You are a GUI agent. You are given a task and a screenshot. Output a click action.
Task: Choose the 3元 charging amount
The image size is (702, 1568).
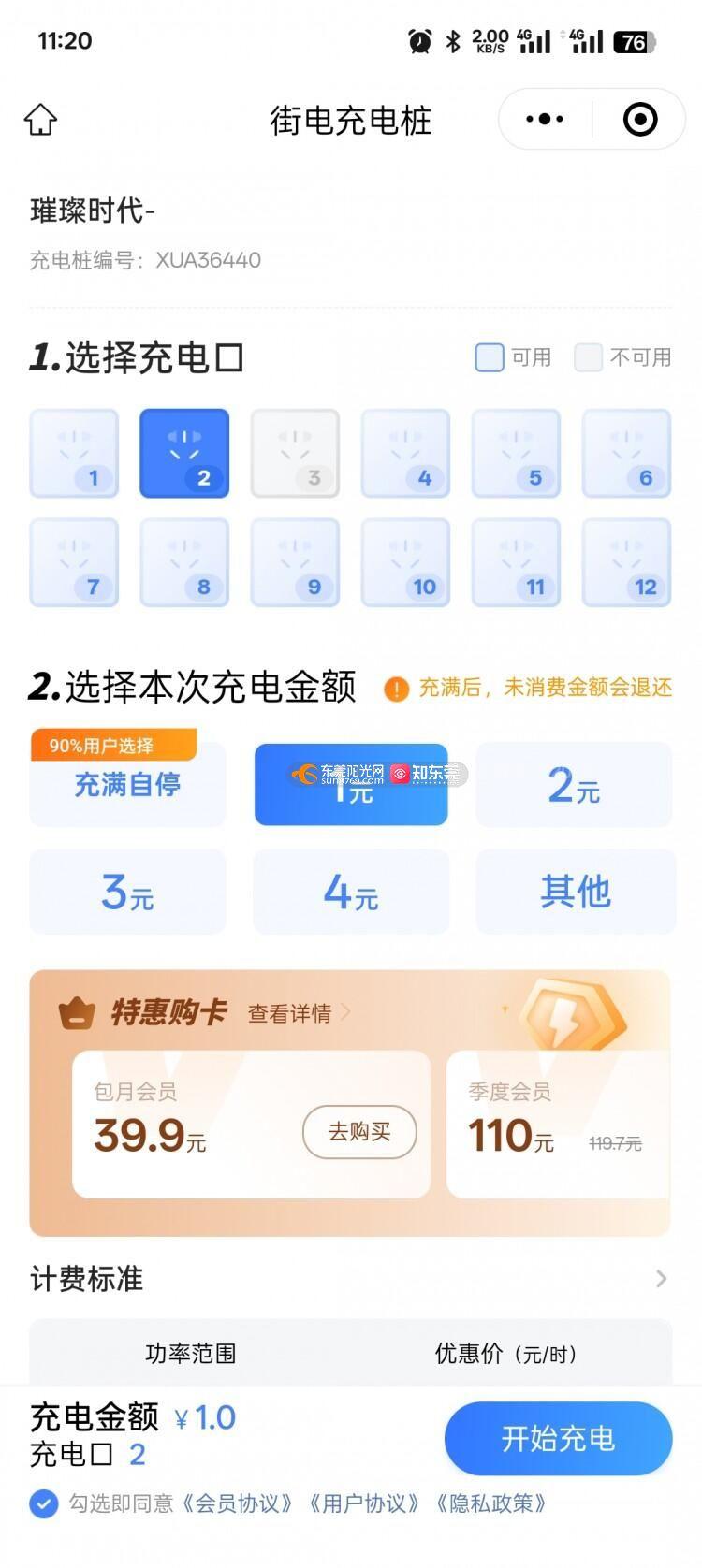coord(127,892)
